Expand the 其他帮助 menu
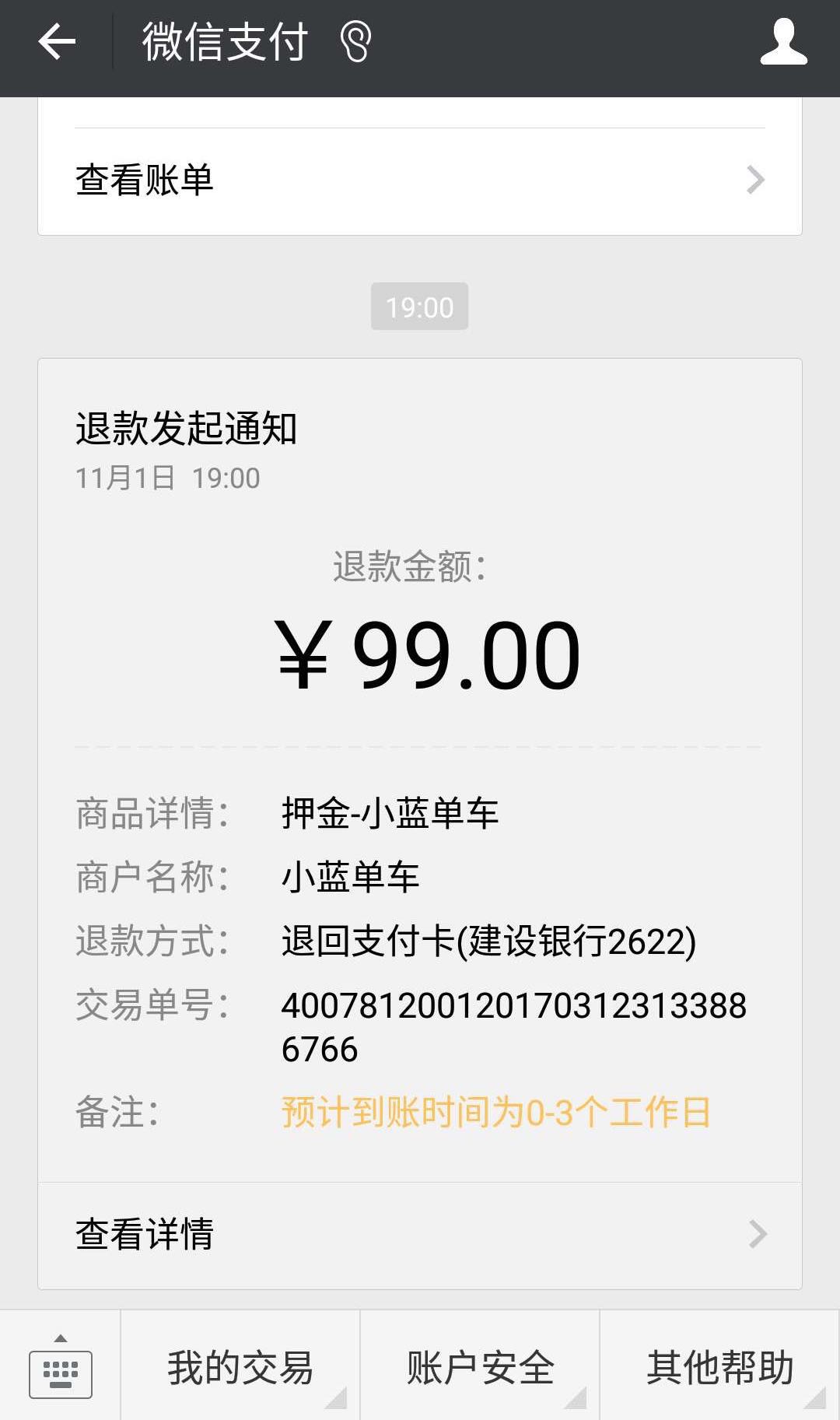This screenshot has height=1420, width=840. pyautogui.click(x=719, y=1366)
